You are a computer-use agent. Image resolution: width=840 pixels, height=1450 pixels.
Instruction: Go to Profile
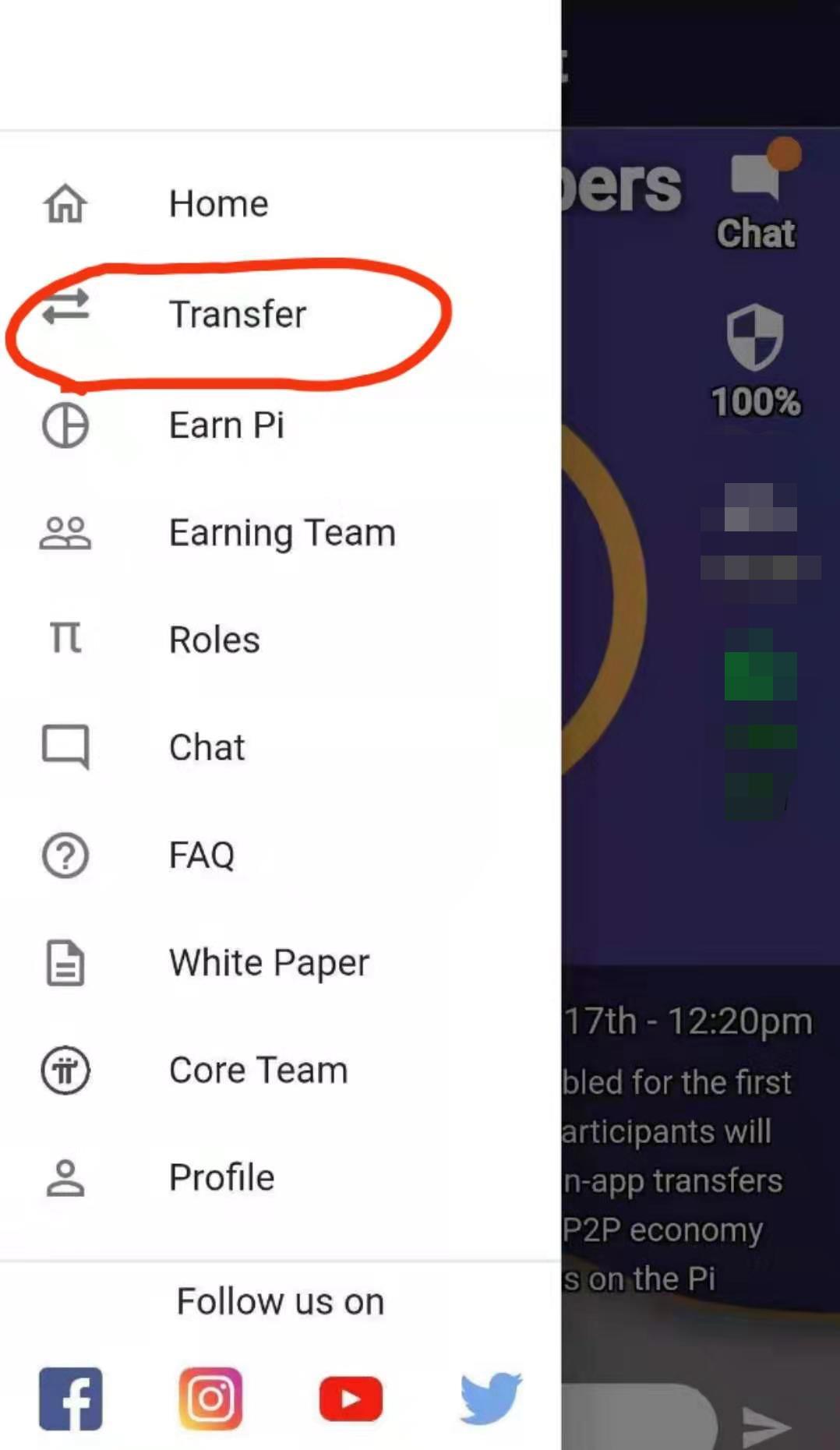coord(281,1177)
